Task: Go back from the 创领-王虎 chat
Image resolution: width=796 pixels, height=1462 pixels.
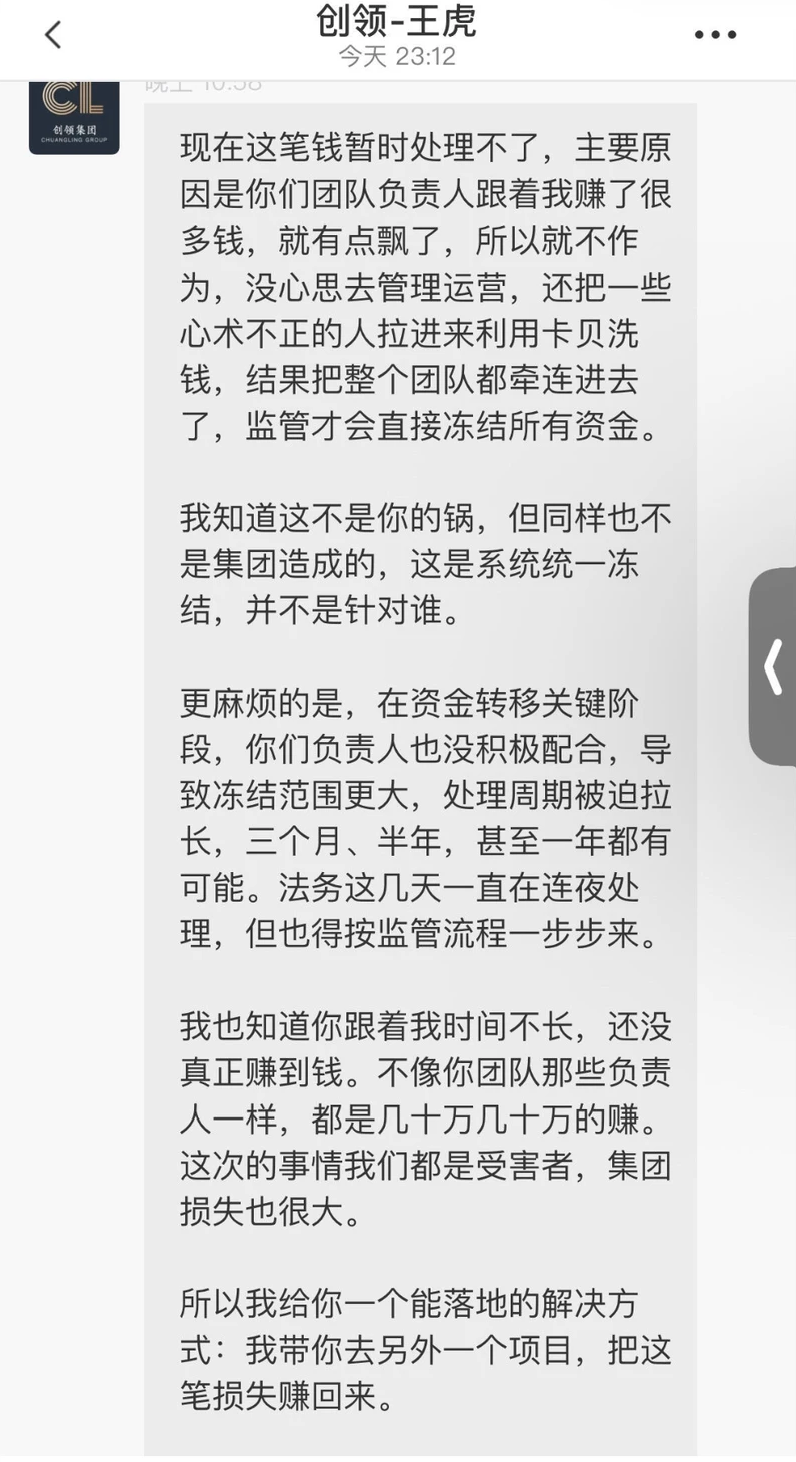Action: tap(53, 36)
